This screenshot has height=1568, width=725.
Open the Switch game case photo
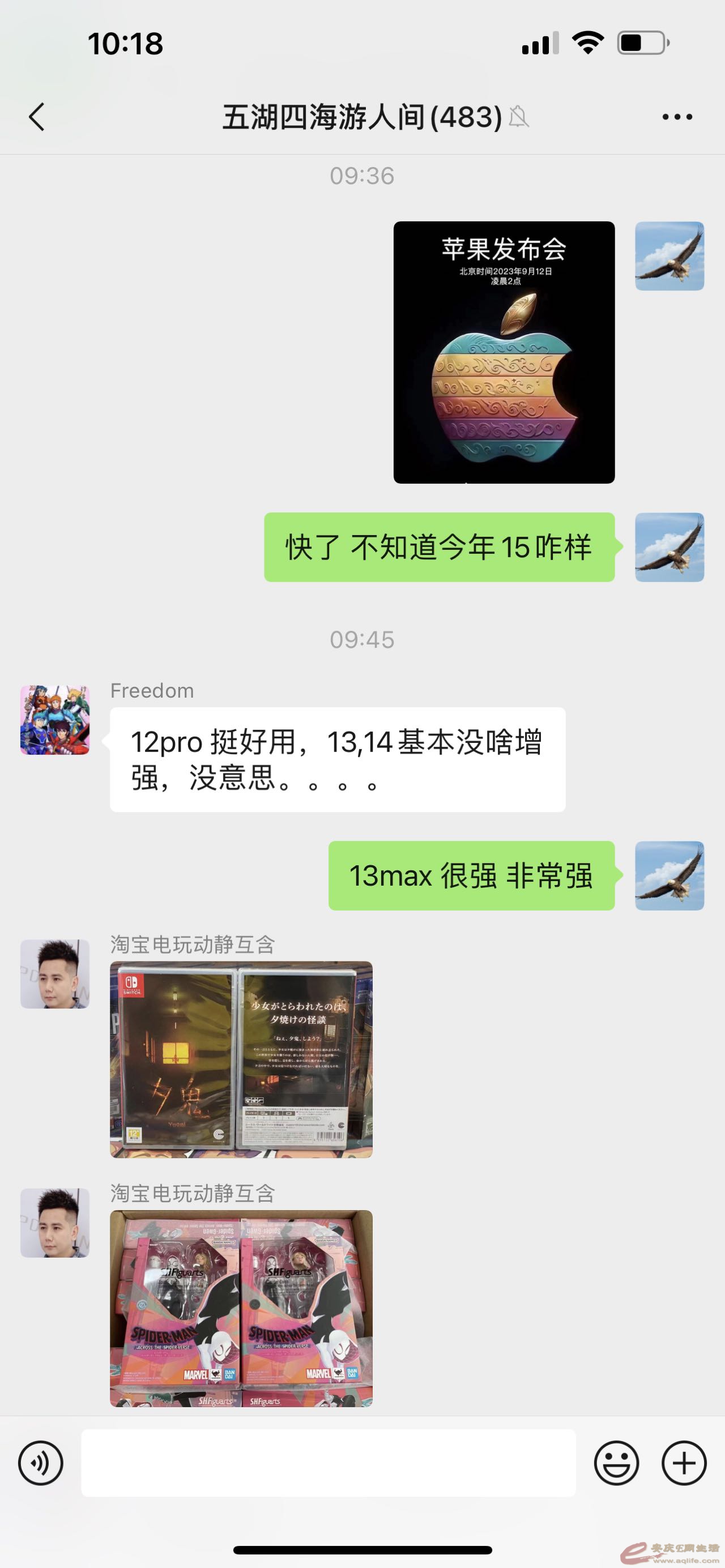click(241, 1059)
